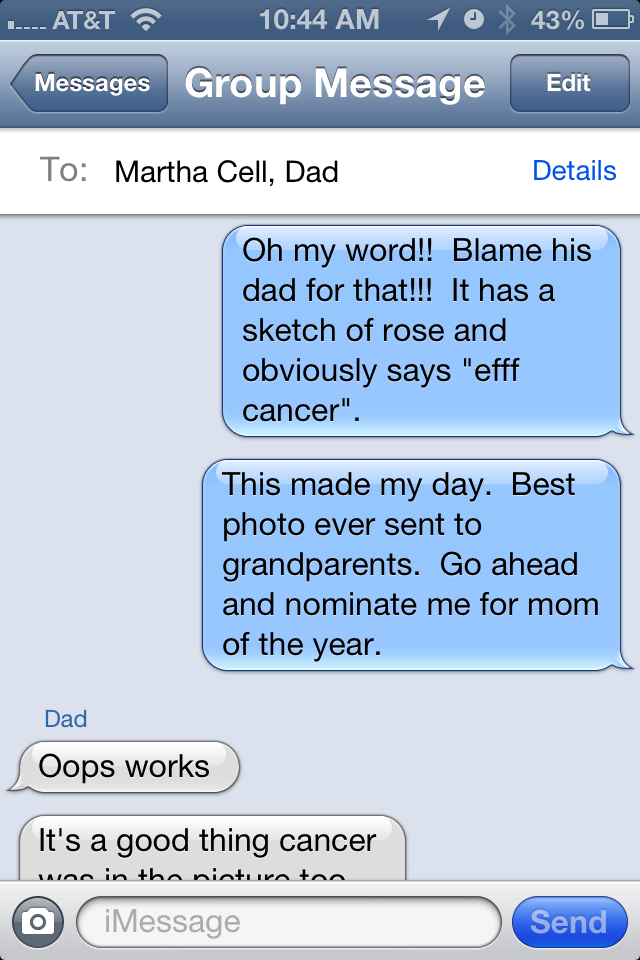Focus the iMessage text field

(x=288, y=921)
